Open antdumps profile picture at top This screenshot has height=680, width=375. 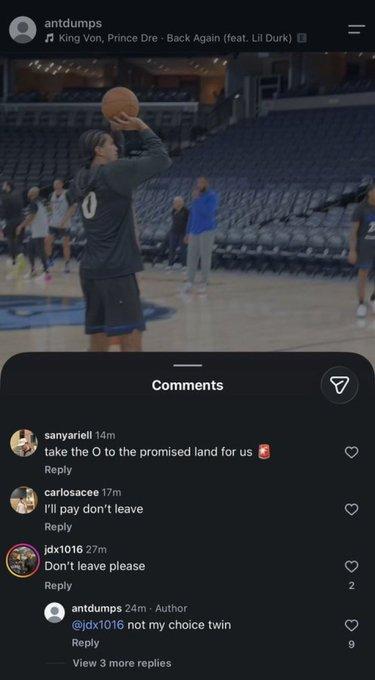click(23, 30)
